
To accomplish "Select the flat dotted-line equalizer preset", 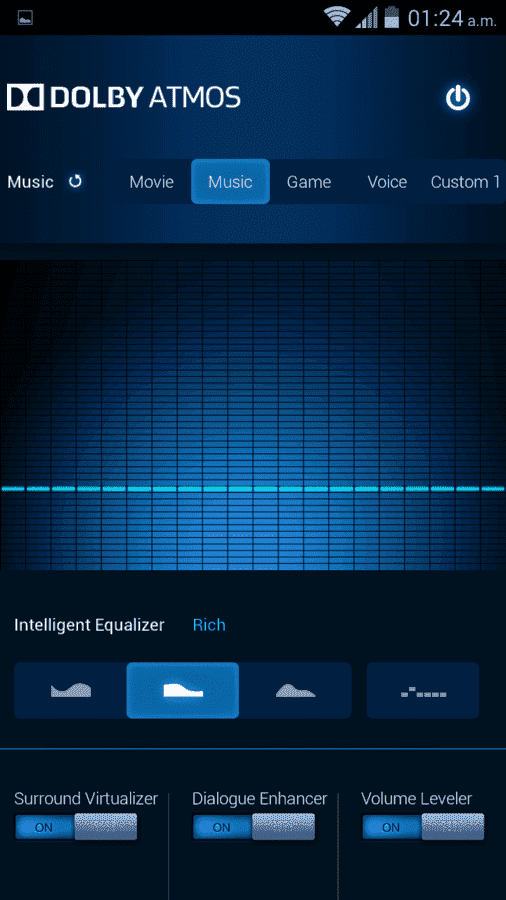I will 423,690.
